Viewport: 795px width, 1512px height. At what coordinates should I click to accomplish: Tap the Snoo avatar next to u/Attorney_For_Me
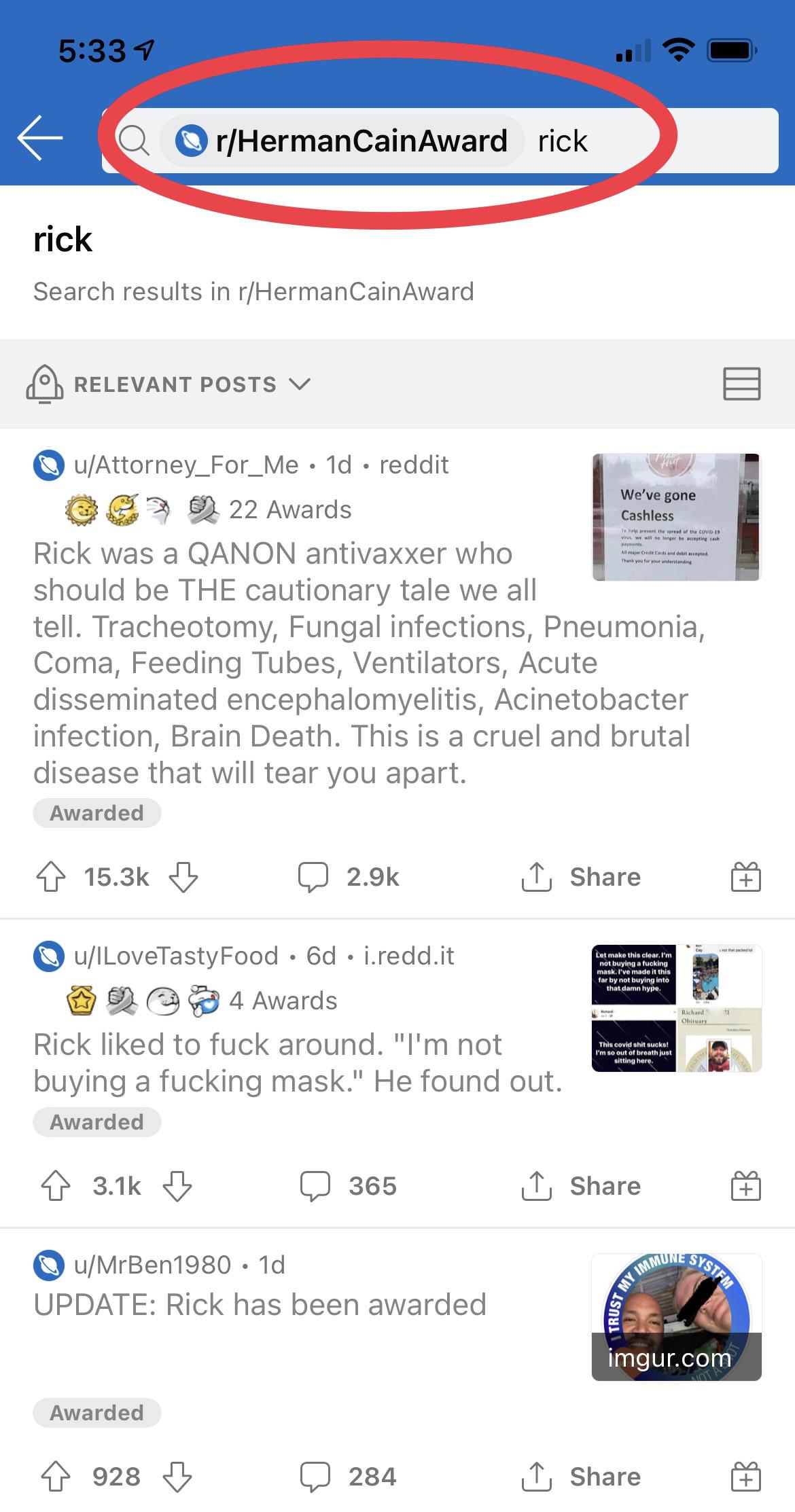(48, 465)
